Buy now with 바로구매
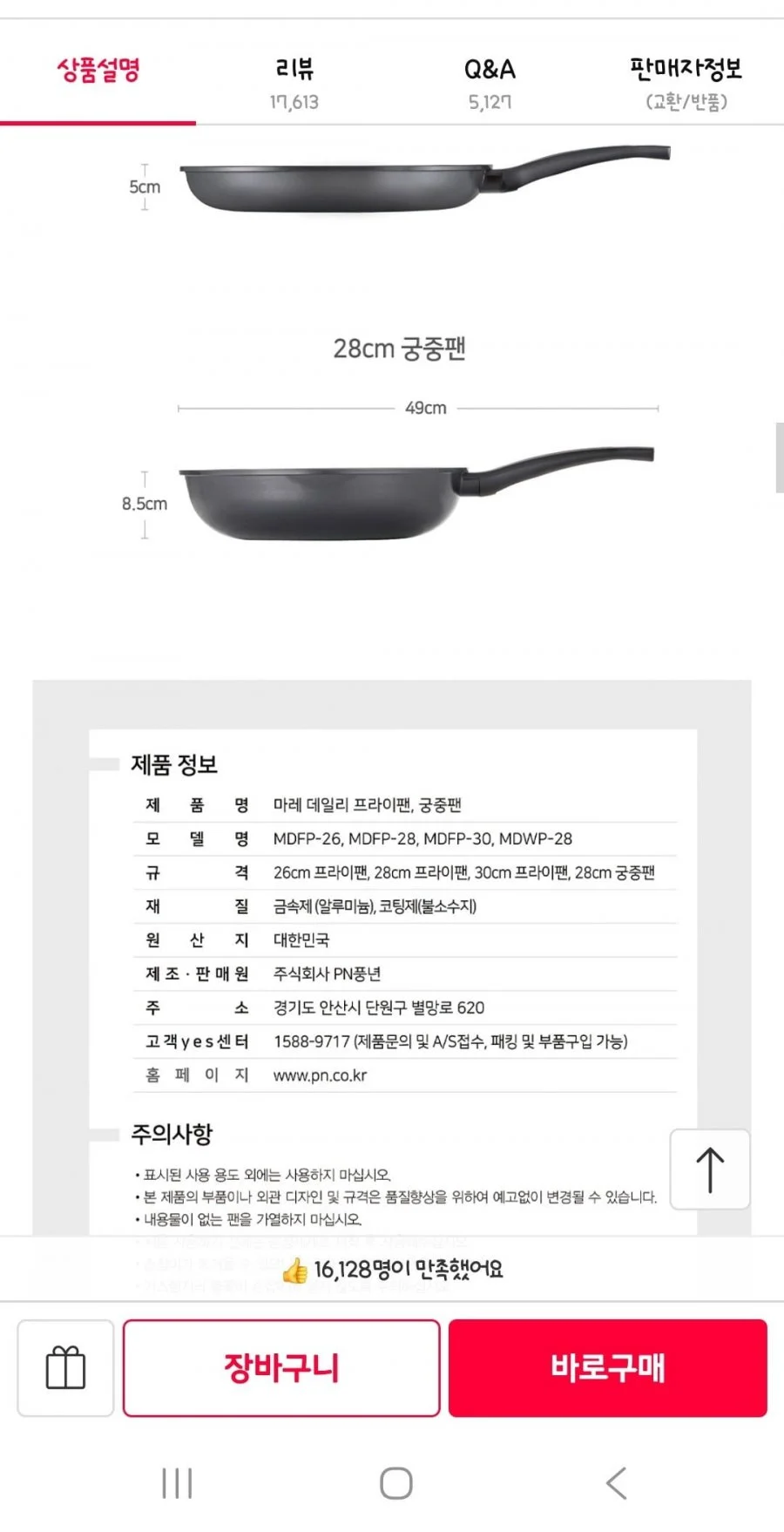The image size is (784, 1532). tap(608, 1367)
